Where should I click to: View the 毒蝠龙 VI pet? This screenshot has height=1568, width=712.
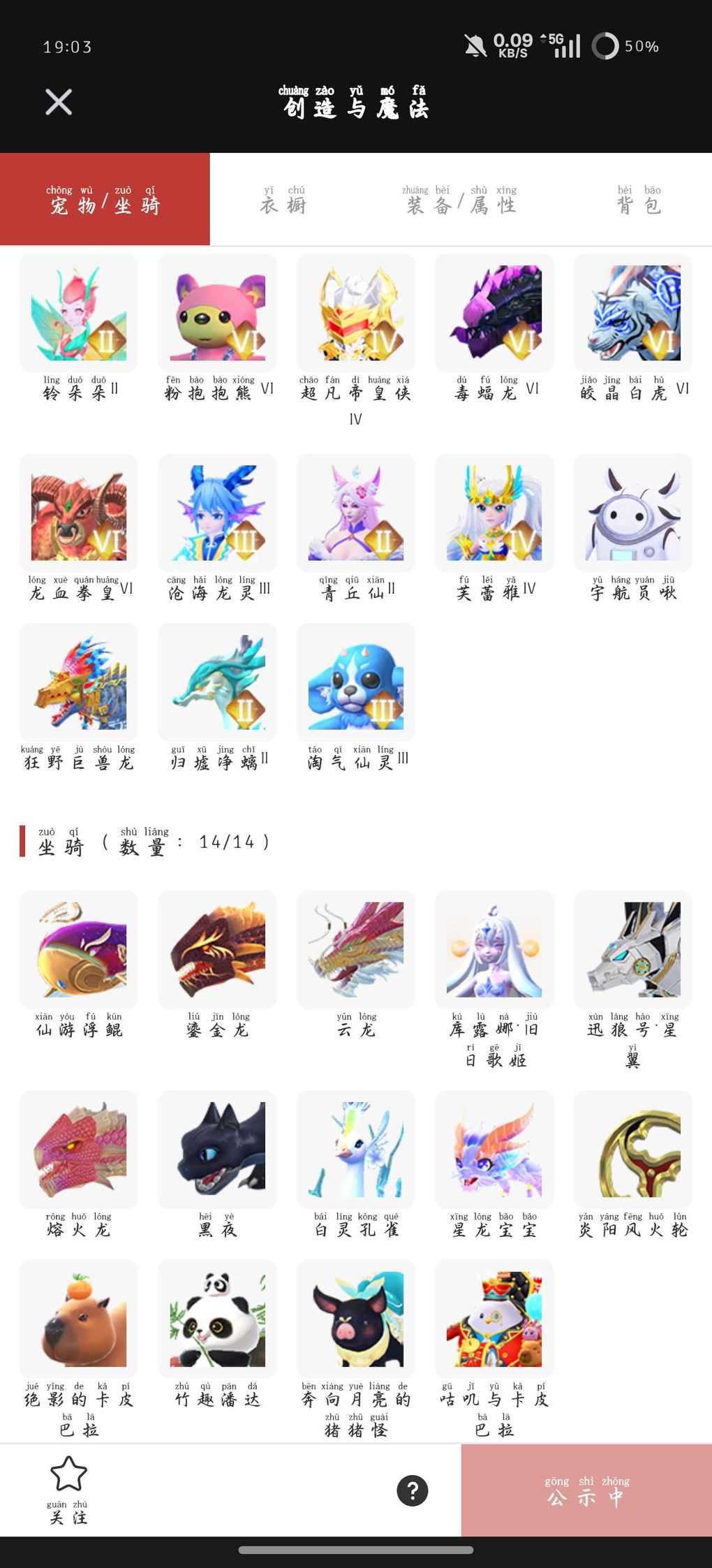click(x=494, y=314)
